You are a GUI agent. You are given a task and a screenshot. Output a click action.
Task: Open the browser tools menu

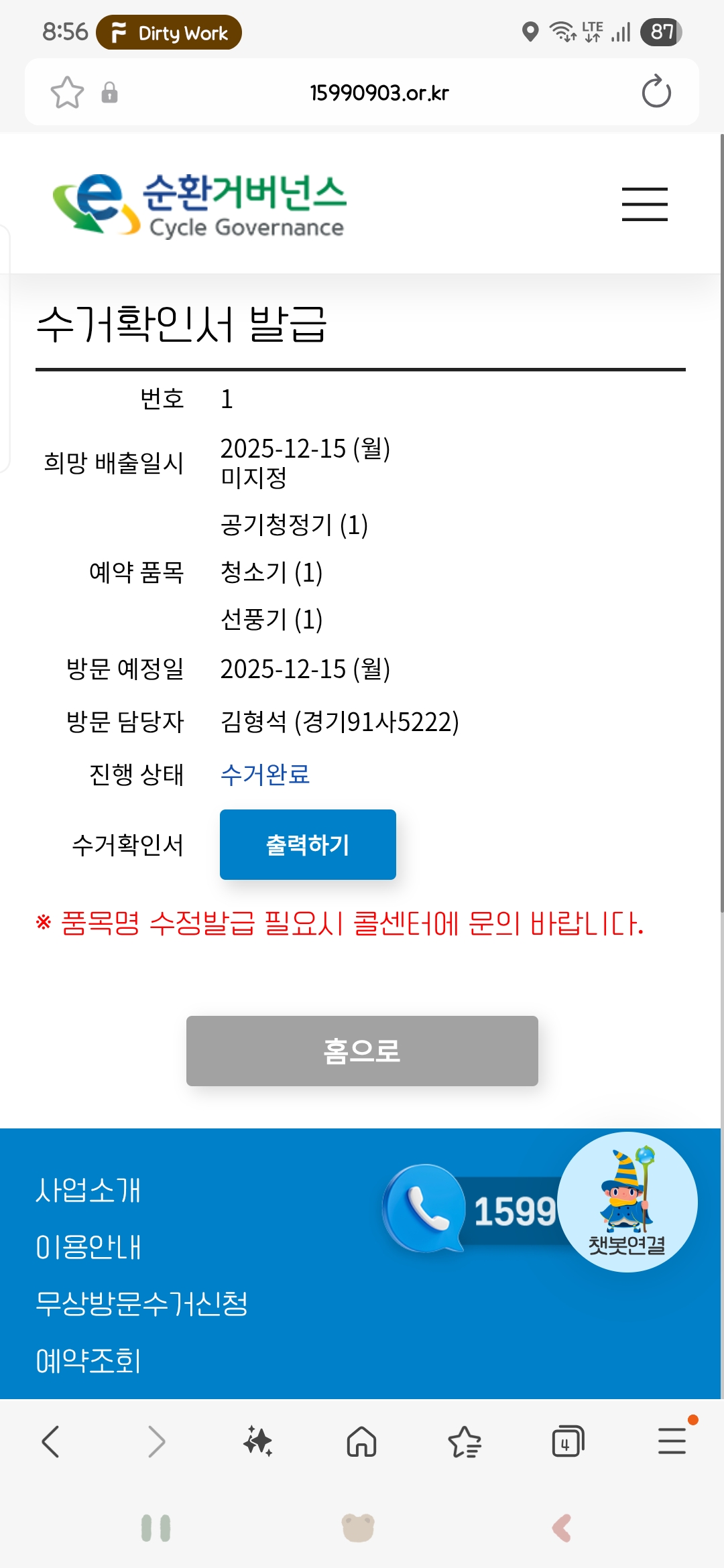(x=671, y=1441)
